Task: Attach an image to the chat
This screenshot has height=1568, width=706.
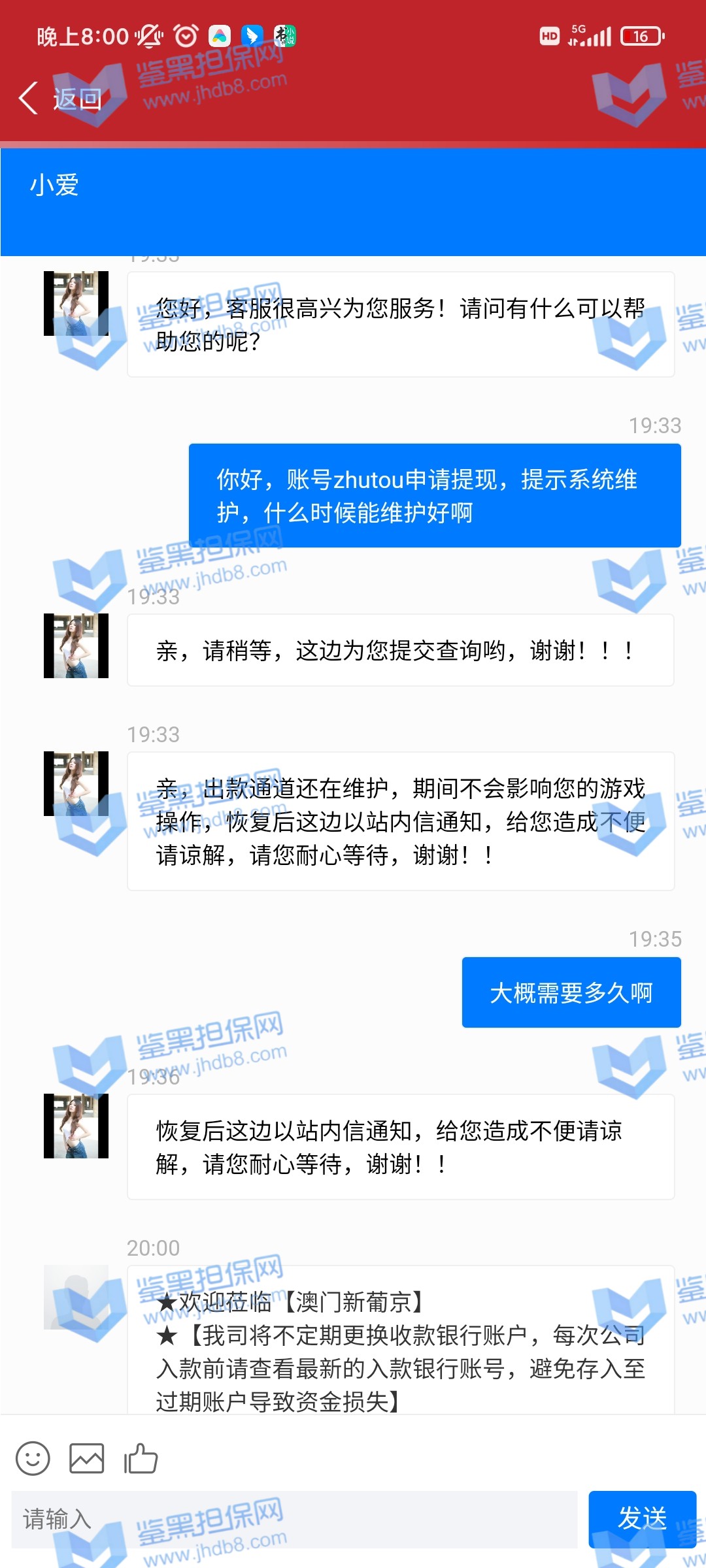Action: (x=87, y=1458)
